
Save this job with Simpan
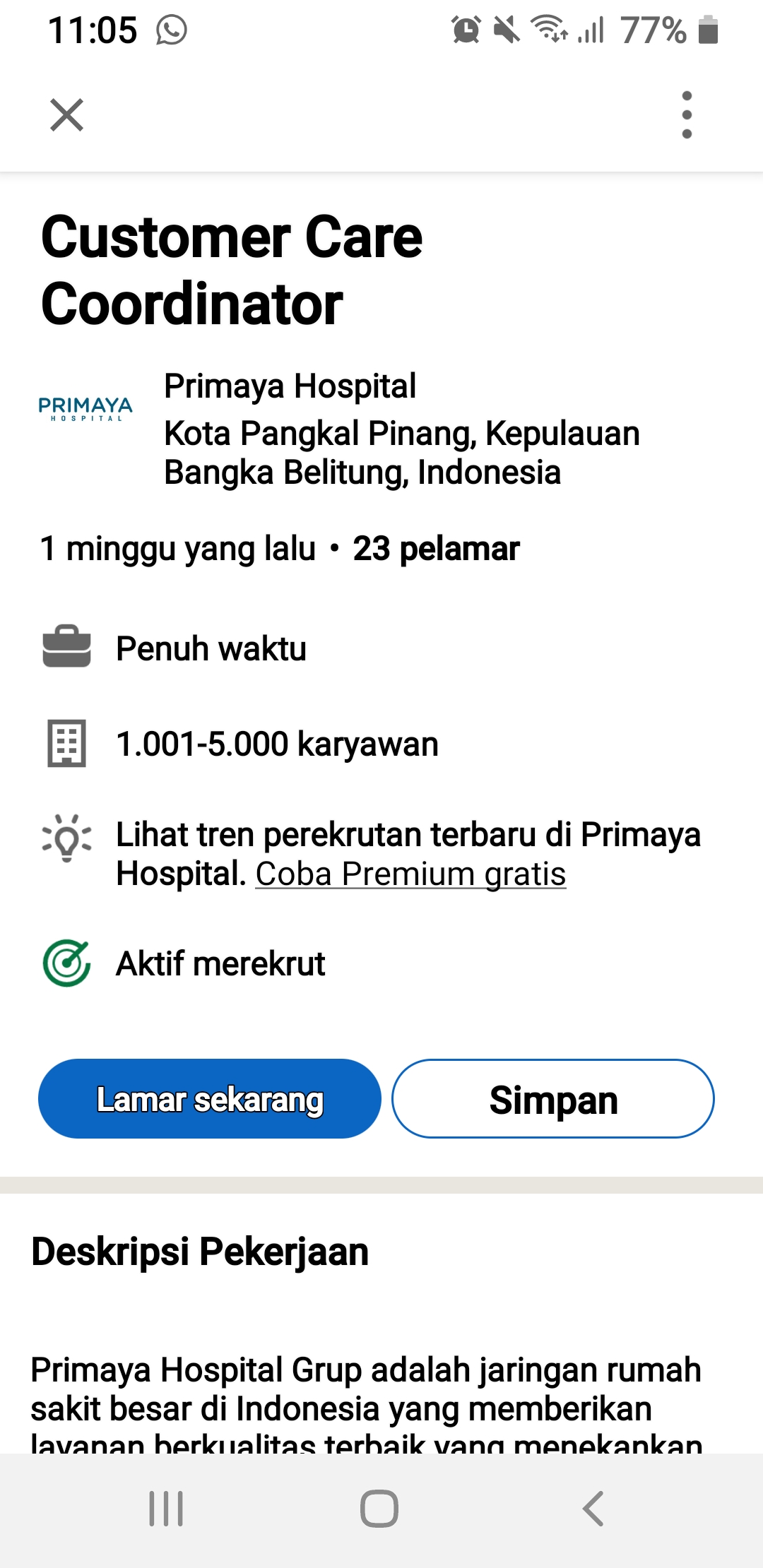click(x=553, y=1099)
